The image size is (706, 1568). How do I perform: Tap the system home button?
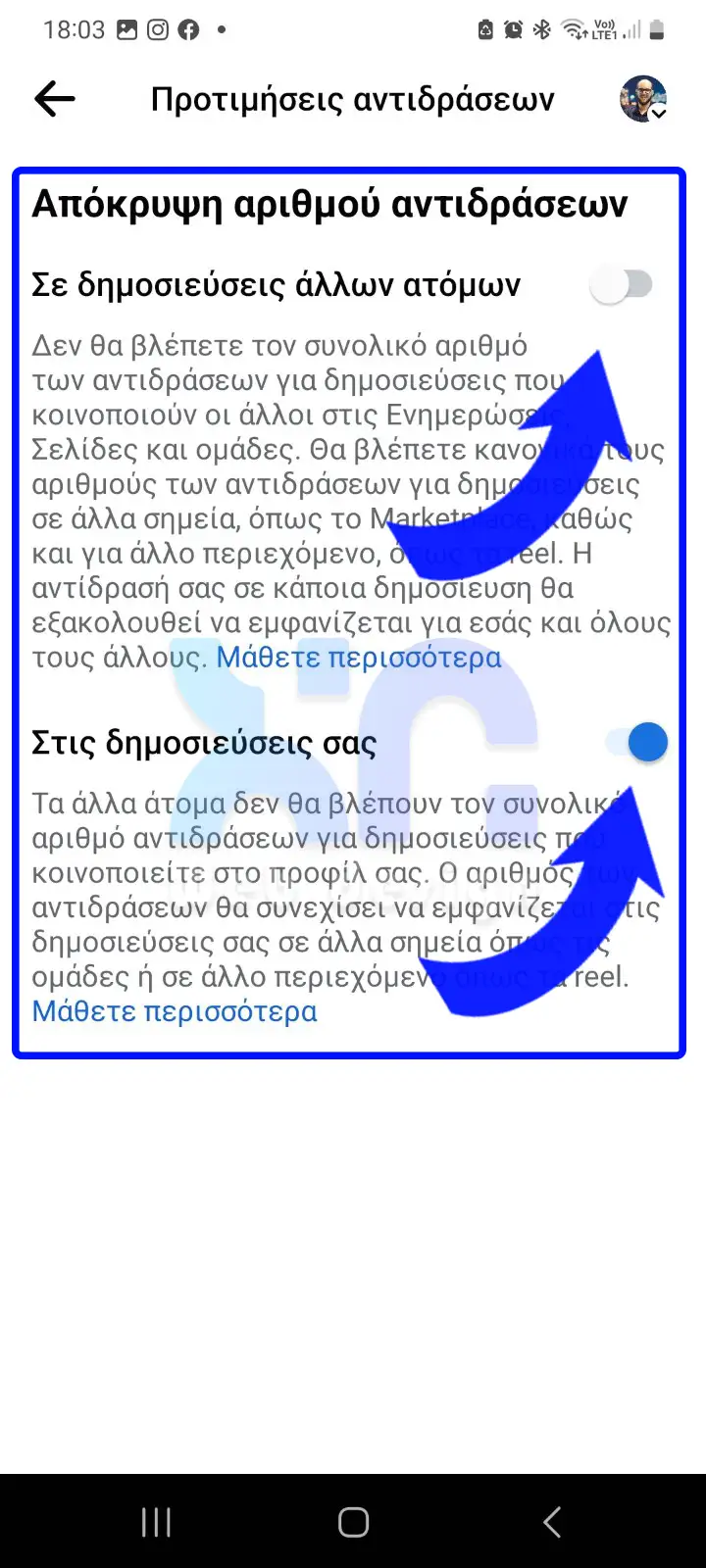pyautogui.click(x=353, y=1522)
